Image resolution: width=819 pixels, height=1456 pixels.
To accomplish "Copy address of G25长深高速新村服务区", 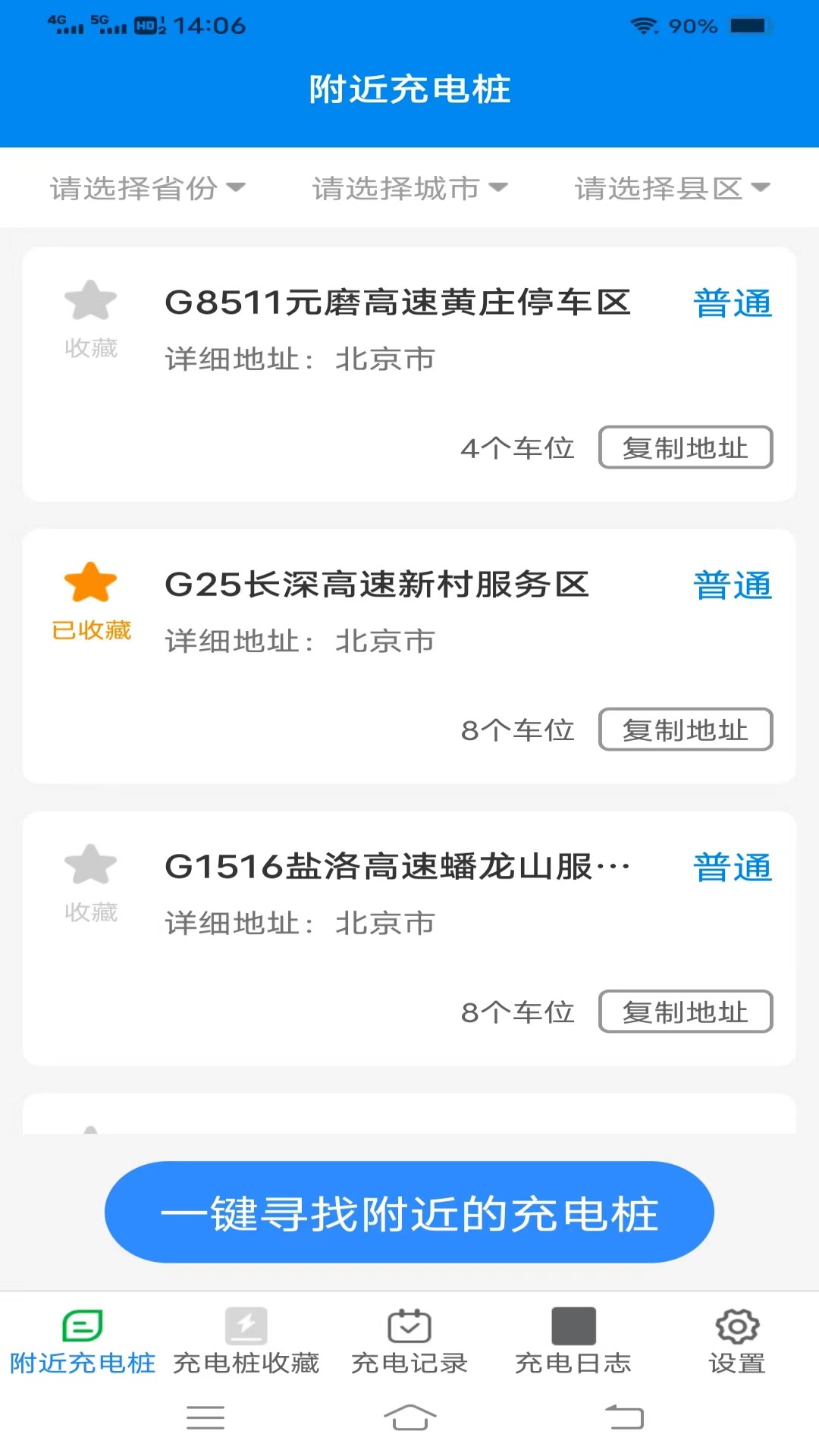I will click(686, 730).
